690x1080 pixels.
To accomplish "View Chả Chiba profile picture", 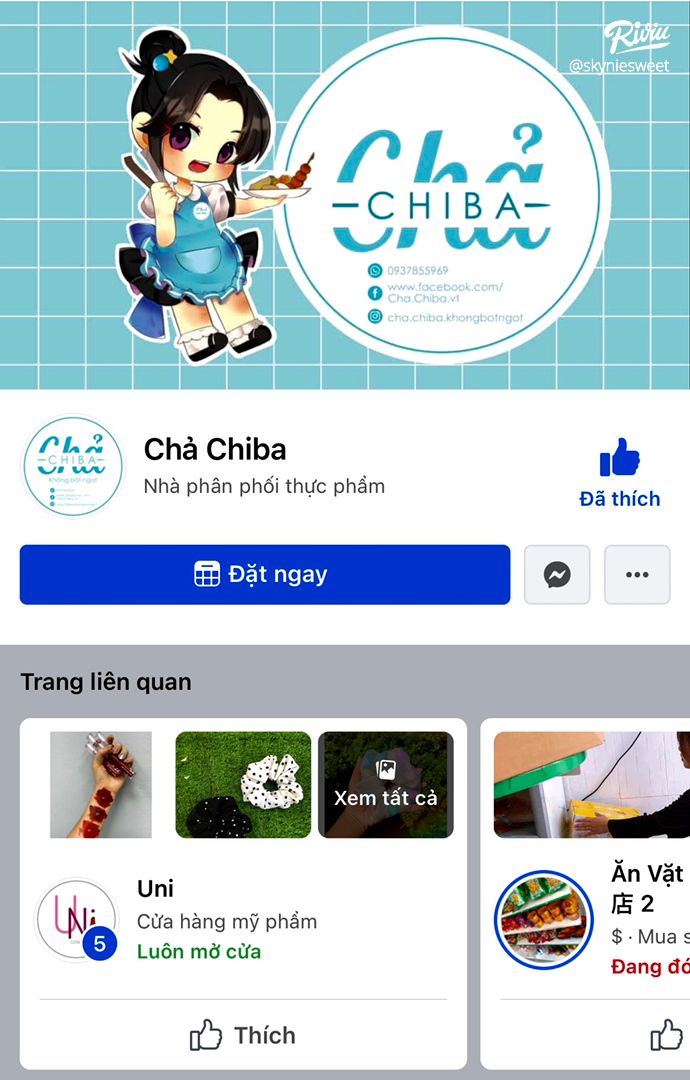I will tap(72, 467).
